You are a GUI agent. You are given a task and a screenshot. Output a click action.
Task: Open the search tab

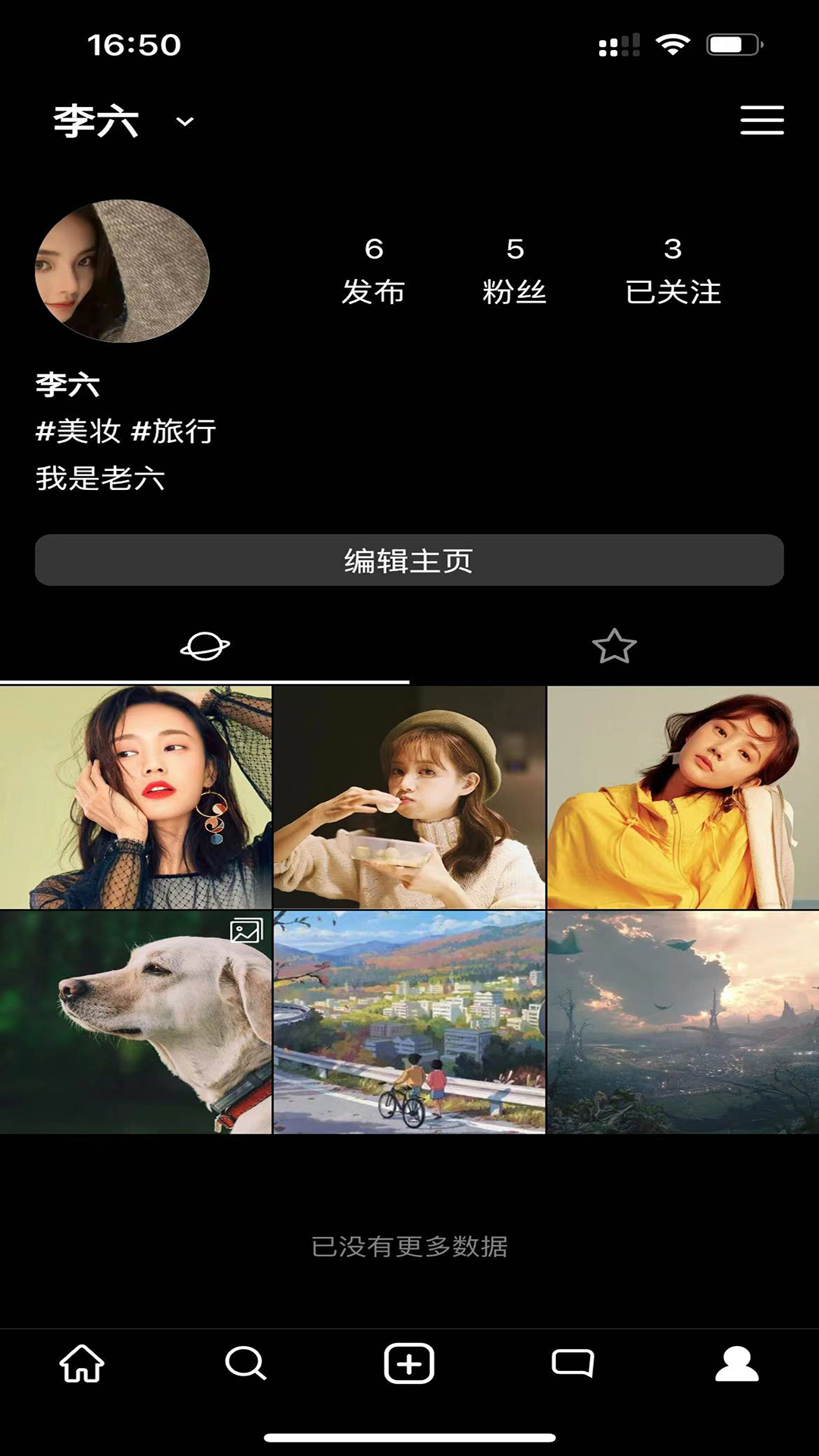pyautogui.click(x=246, y=1363)
